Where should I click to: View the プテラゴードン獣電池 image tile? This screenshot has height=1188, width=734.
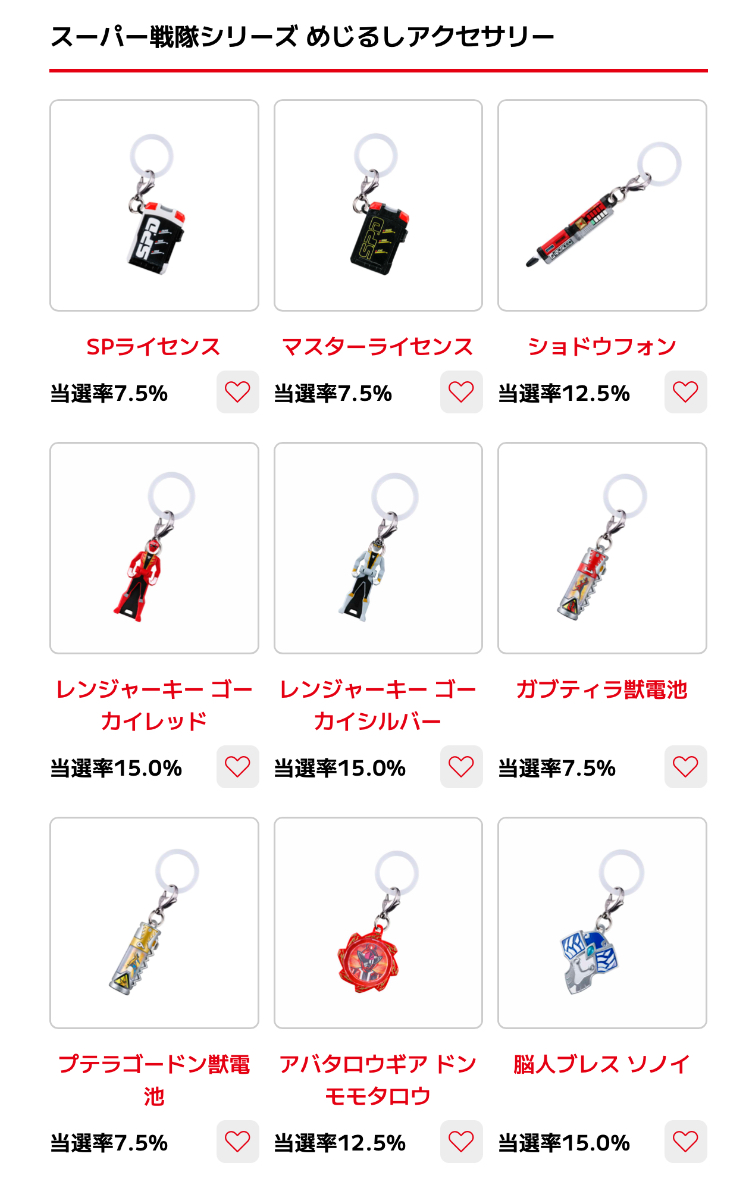coord(154,923)
